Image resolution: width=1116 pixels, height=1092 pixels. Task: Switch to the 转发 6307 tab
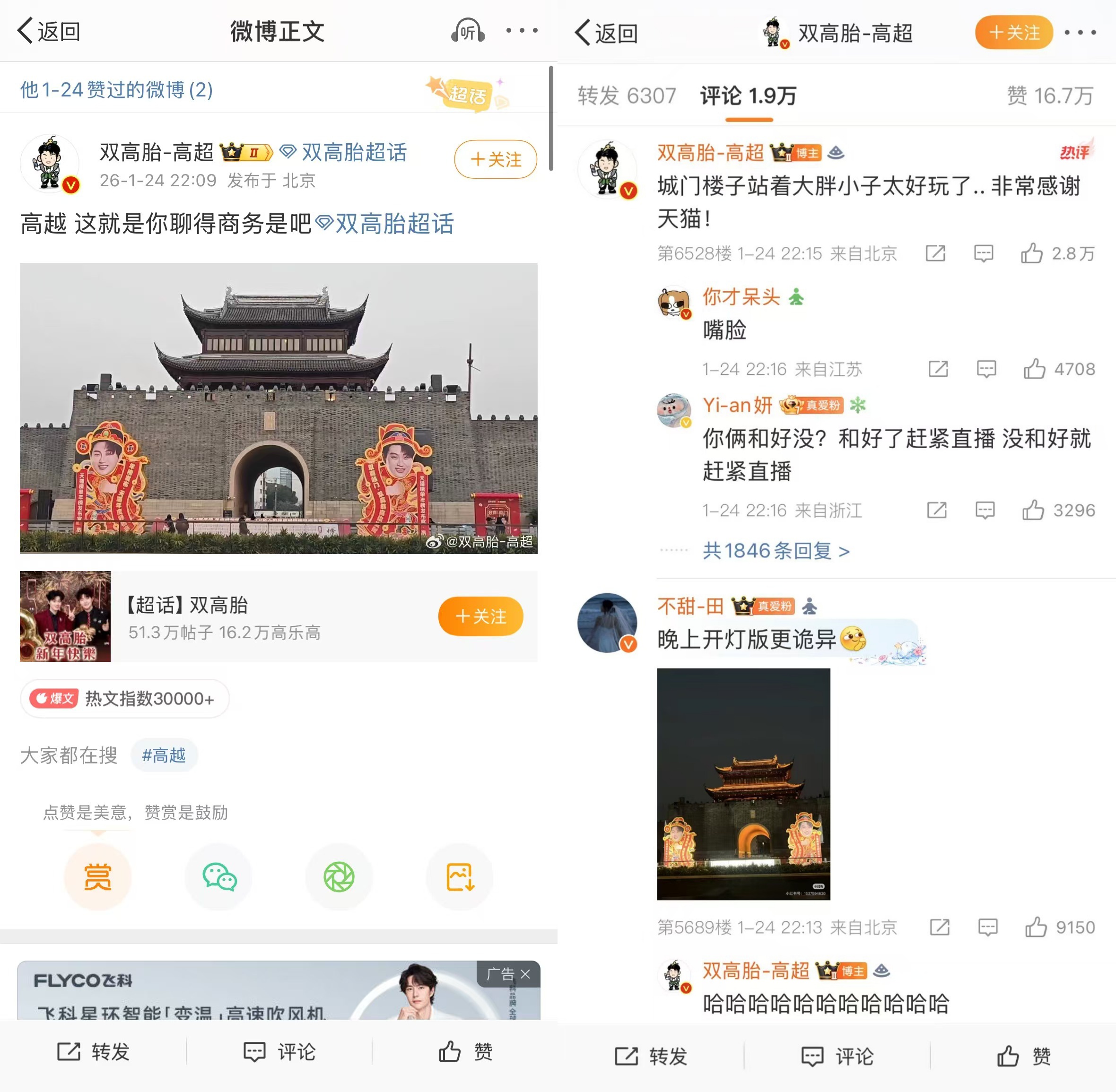point(627,96)
